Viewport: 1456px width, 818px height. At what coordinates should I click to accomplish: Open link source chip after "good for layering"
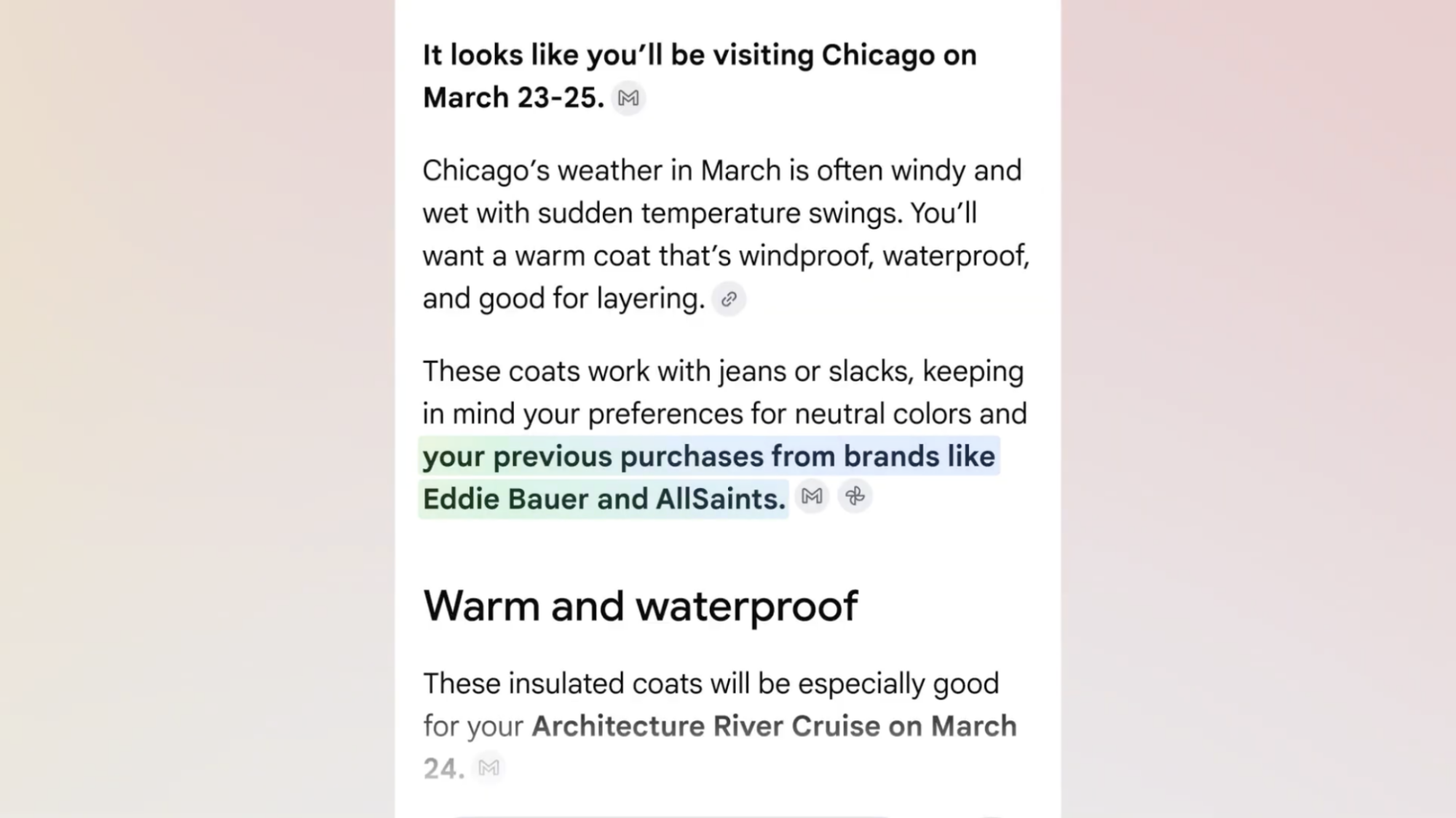729,299
